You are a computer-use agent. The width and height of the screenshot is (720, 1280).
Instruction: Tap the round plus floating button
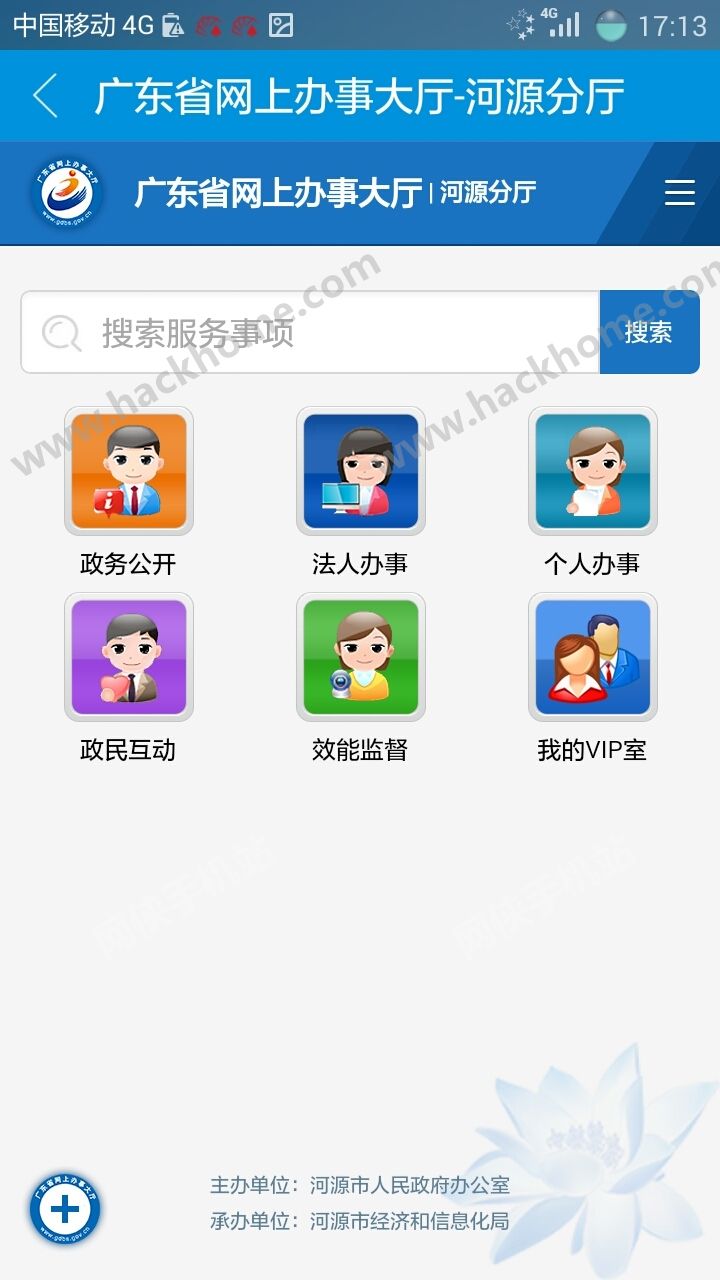(65, 1209)
